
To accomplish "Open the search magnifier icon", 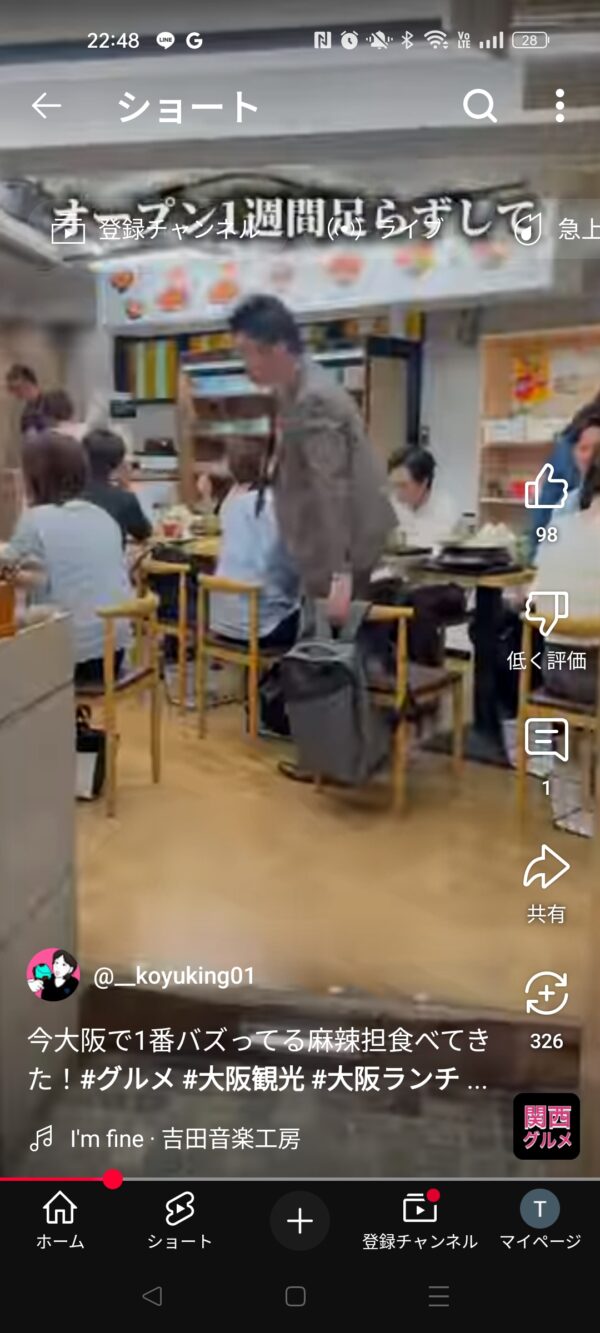I will 480,106.
